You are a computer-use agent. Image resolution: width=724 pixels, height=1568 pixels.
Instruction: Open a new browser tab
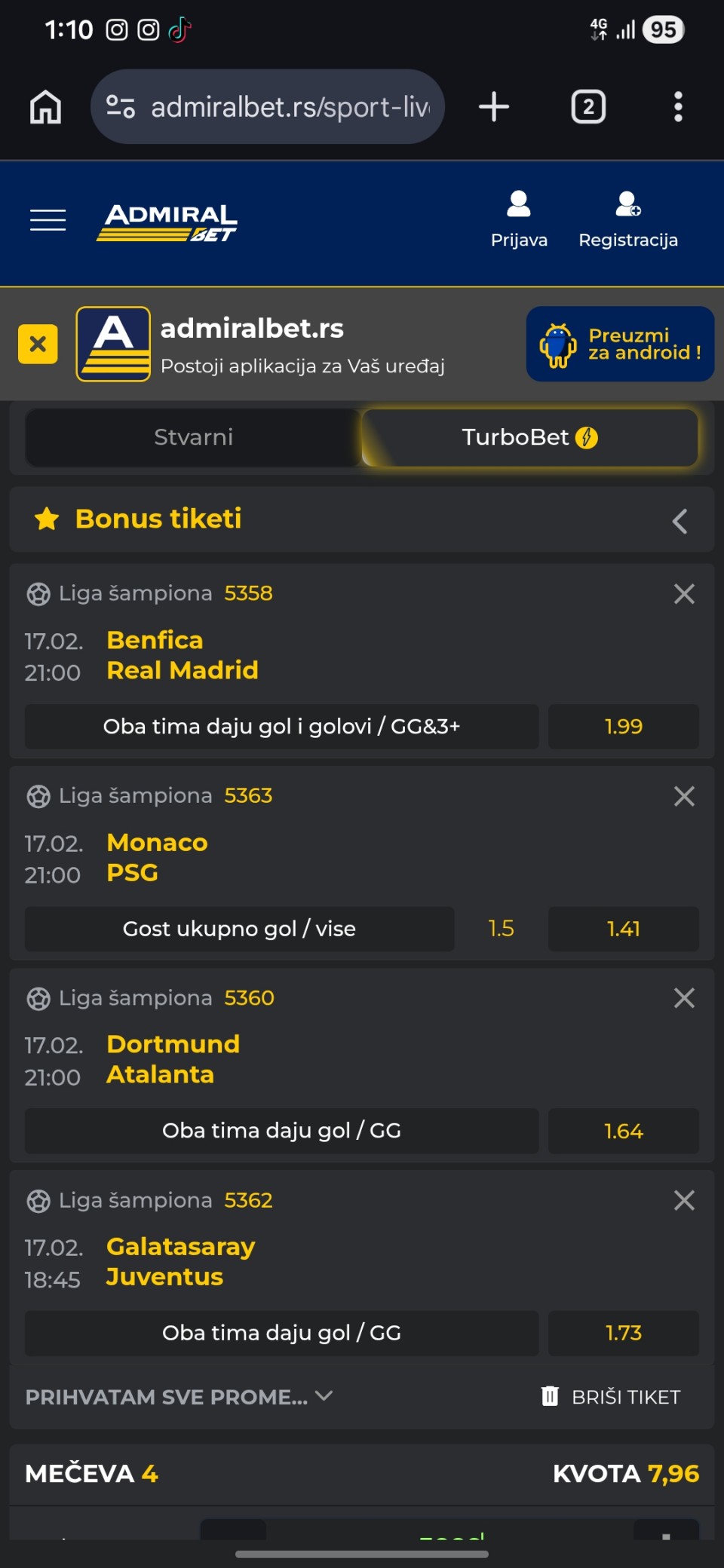(494, 107)
